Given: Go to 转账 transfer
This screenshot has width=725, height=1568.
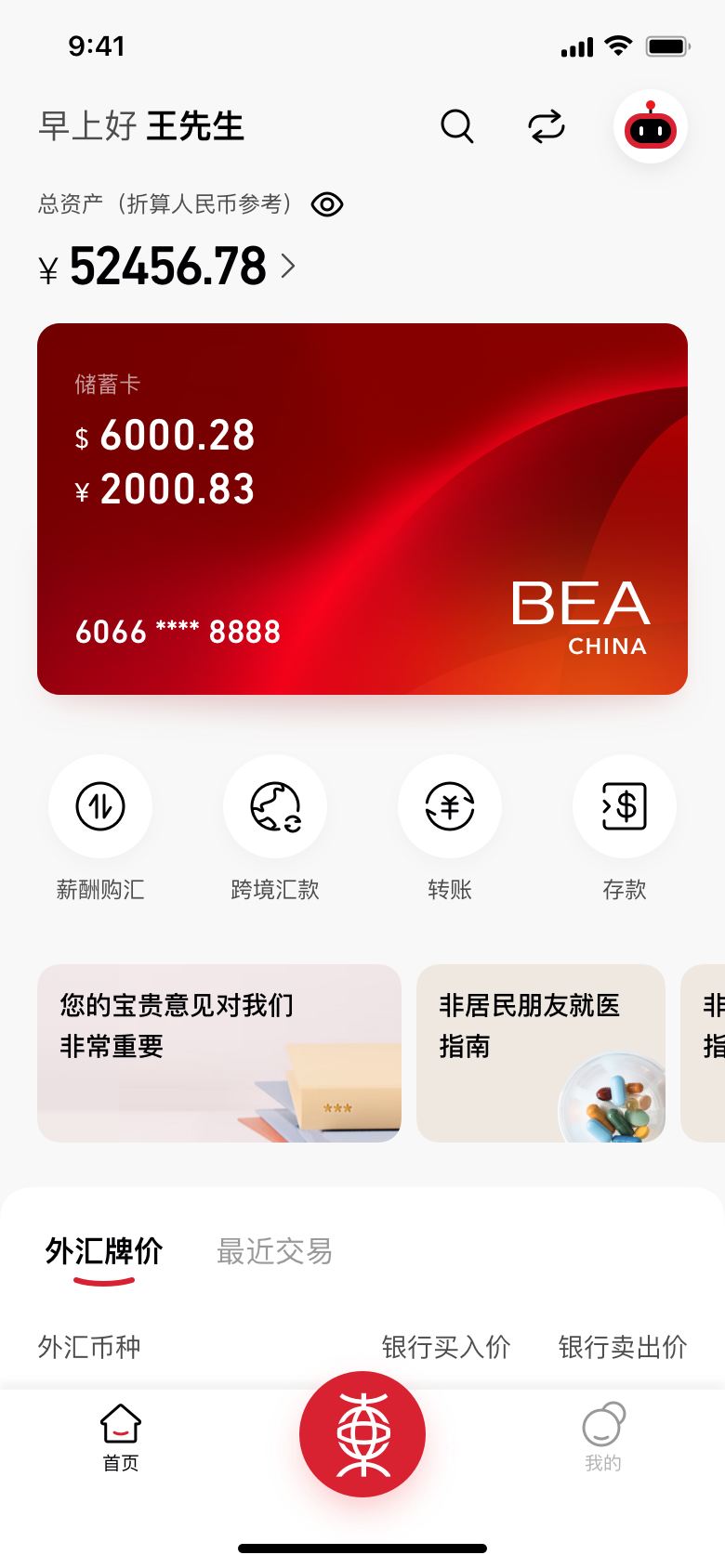Looking at the screenshot, I should 450,806.
